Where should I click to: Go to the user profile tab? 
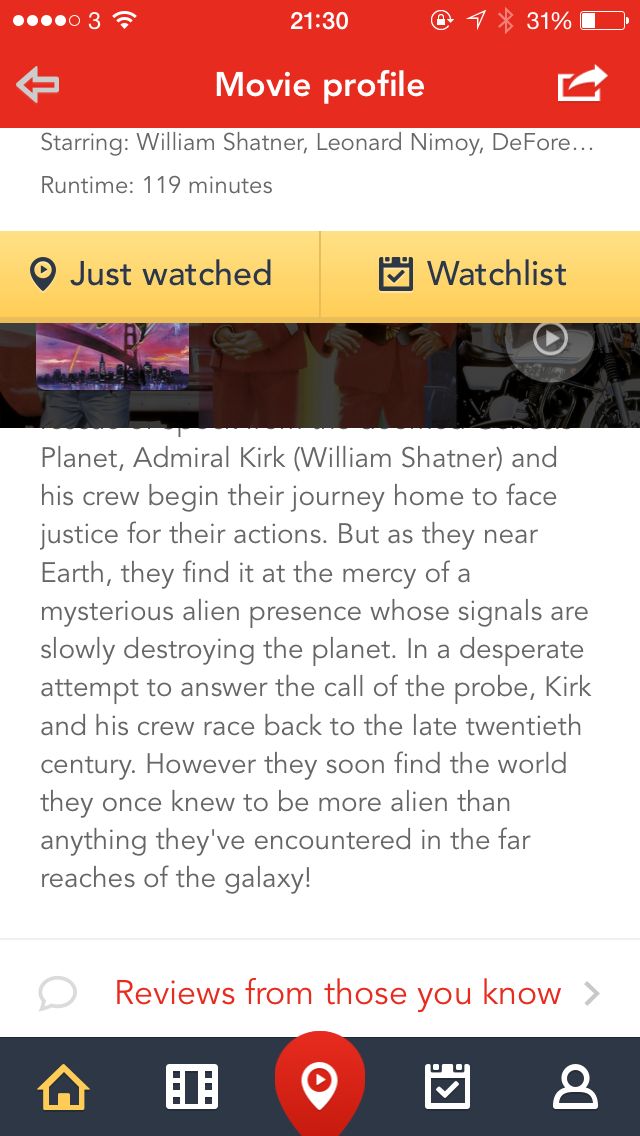pyautogui.click(x=575, y=1087)
